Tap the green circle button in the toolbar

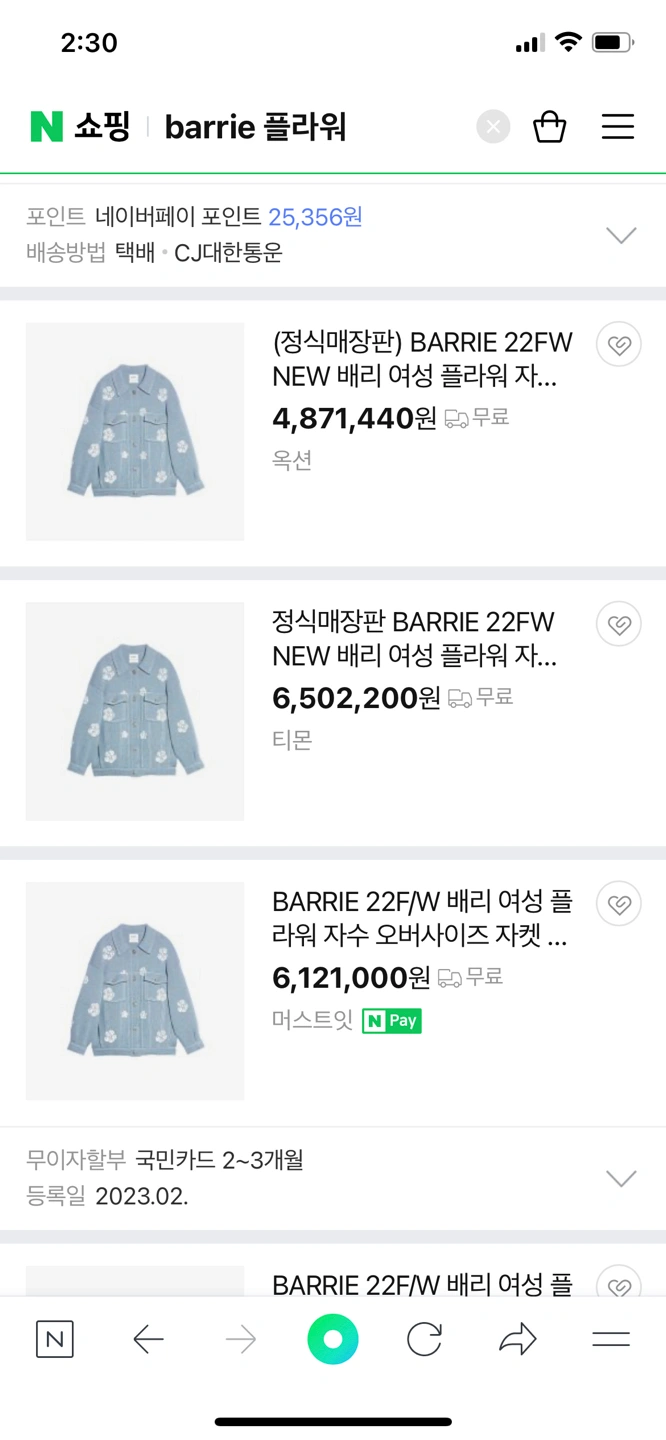333,1339
